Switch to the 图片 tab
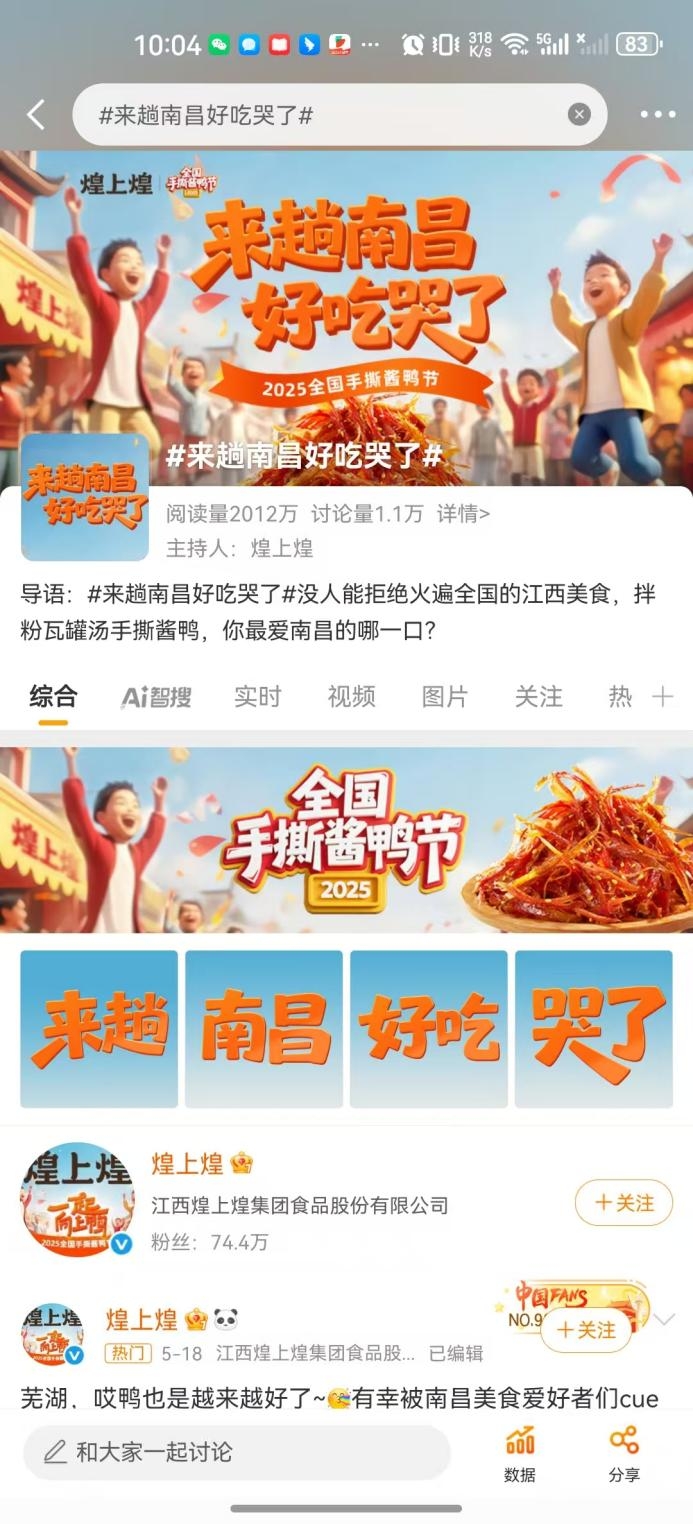The image size is (693, 1524). 445,697
